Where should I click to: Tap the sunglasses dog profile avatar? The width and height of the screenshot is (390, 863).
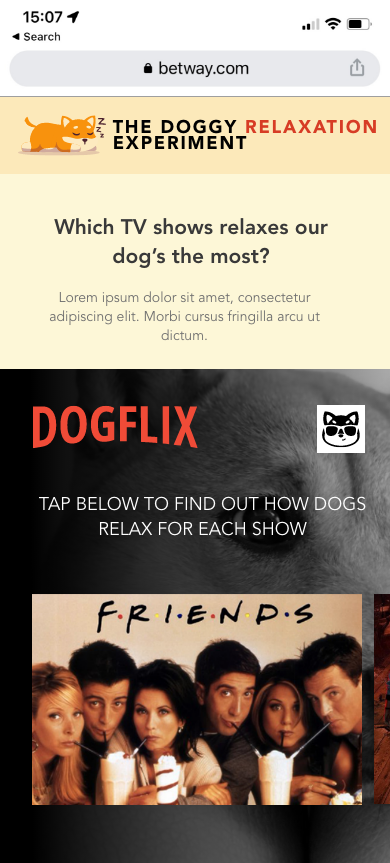[340, 429]
